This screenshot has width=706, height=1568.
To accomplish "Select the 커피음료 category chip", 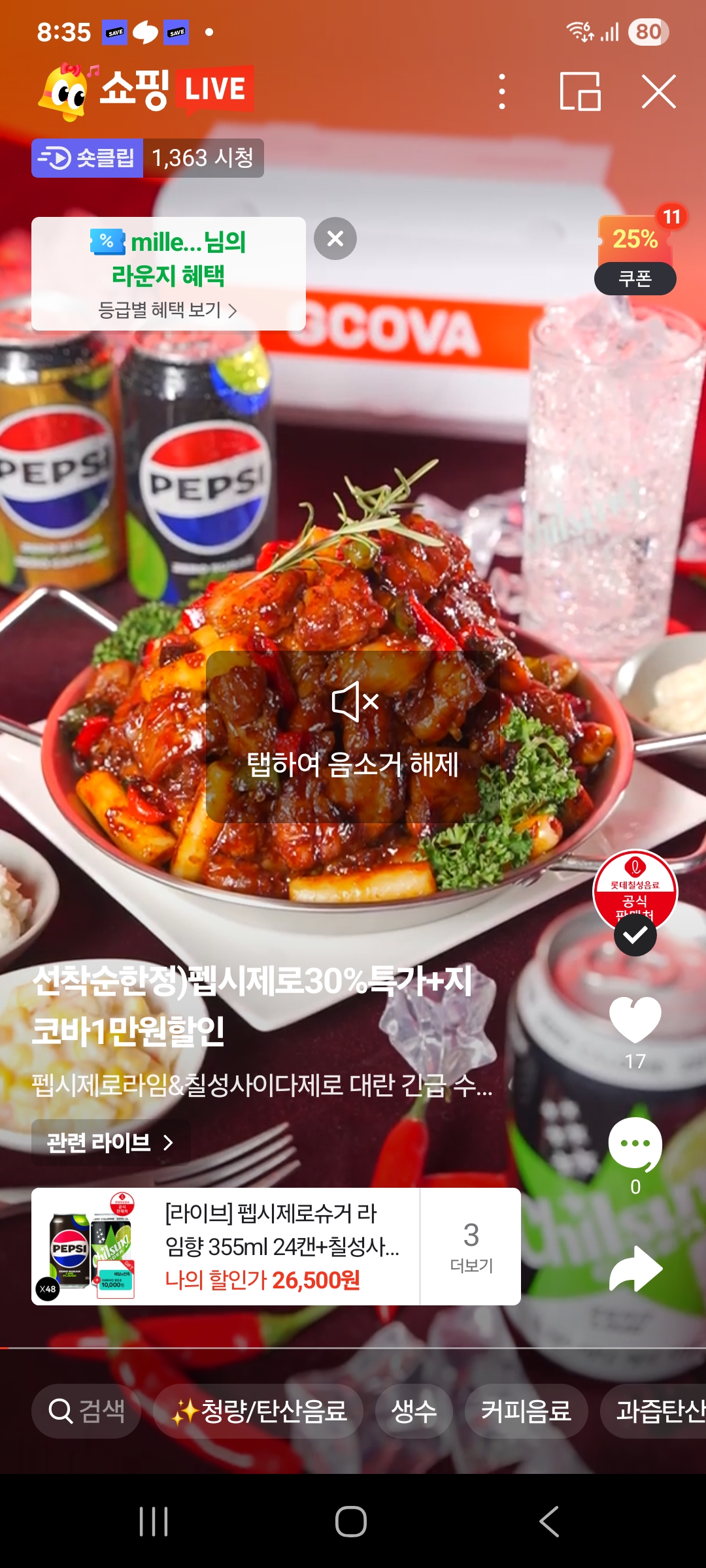I will pyautogui.click(x=526, y=1411).
